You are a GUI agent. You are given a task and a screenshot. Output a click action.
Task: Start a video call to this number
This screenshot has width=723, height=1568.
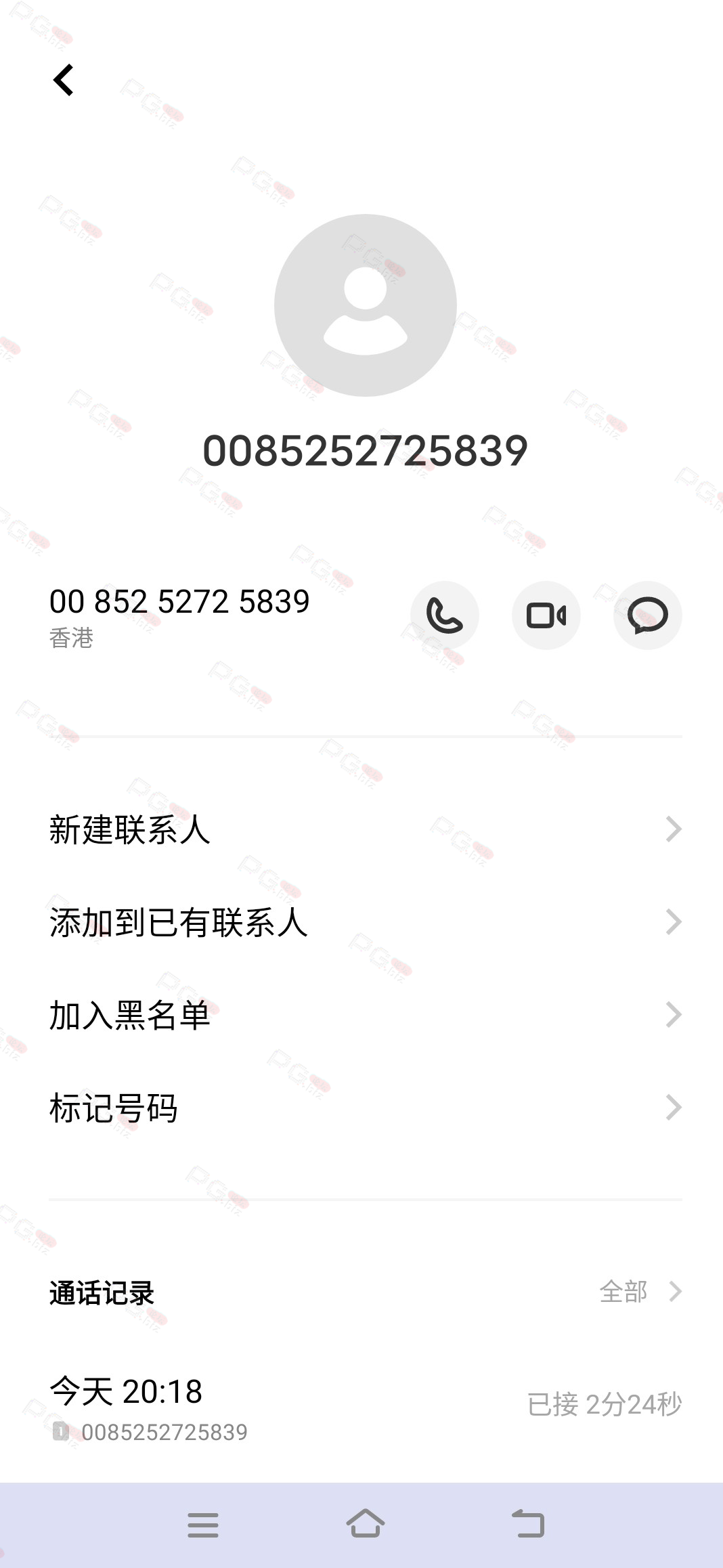point(546,615)
